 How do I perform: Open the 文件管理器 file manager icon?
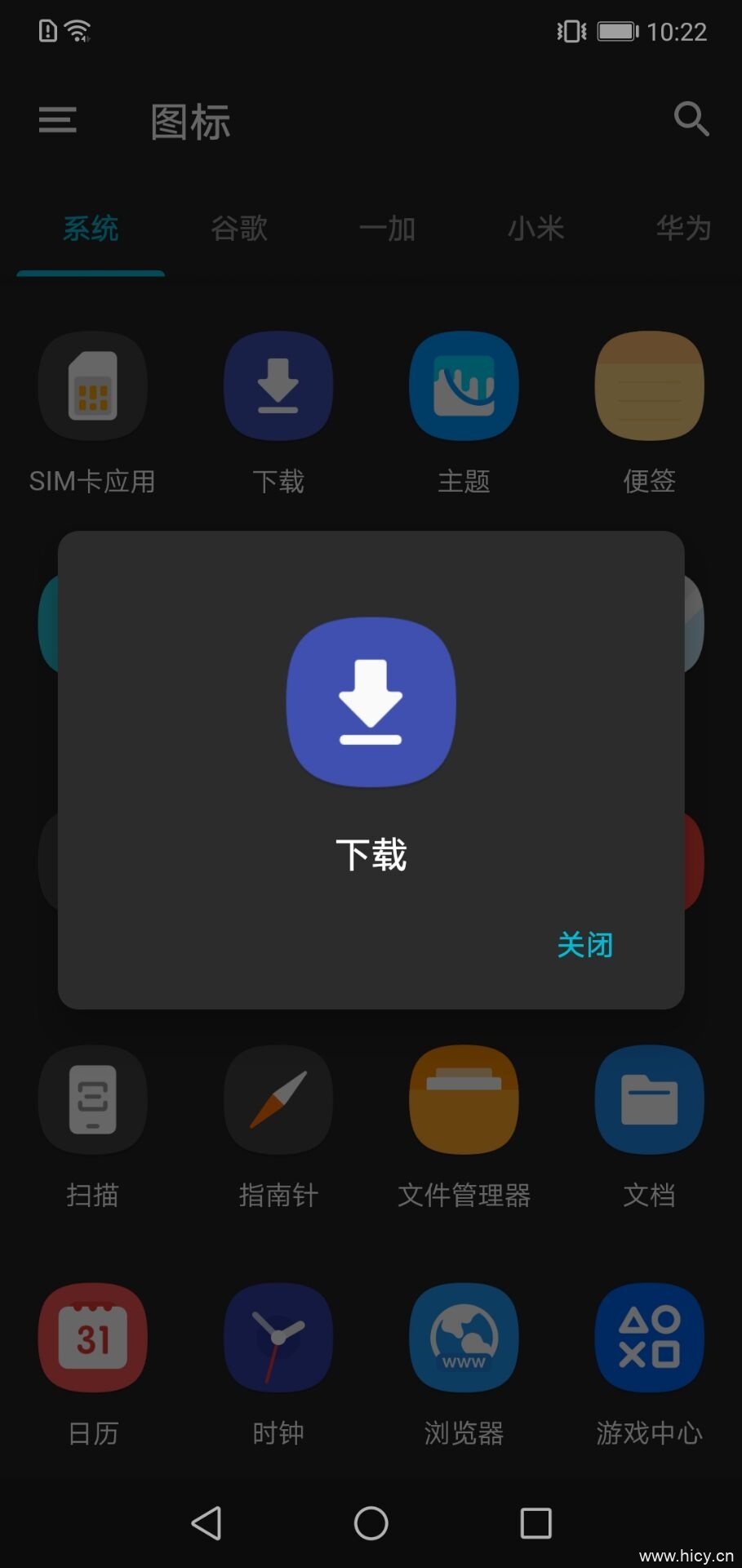463,1099
